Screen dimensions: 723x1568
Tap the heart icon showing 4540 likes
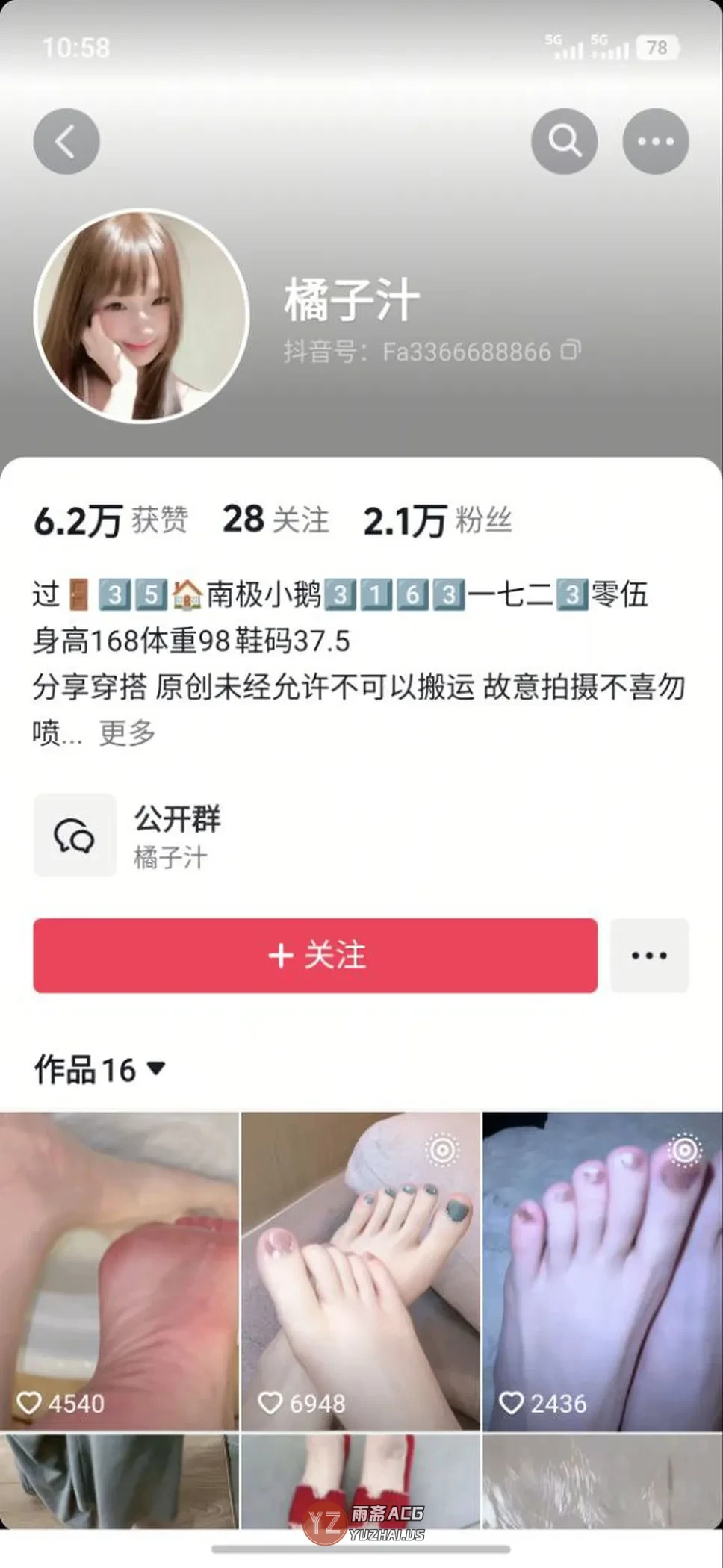(31, 1404)
